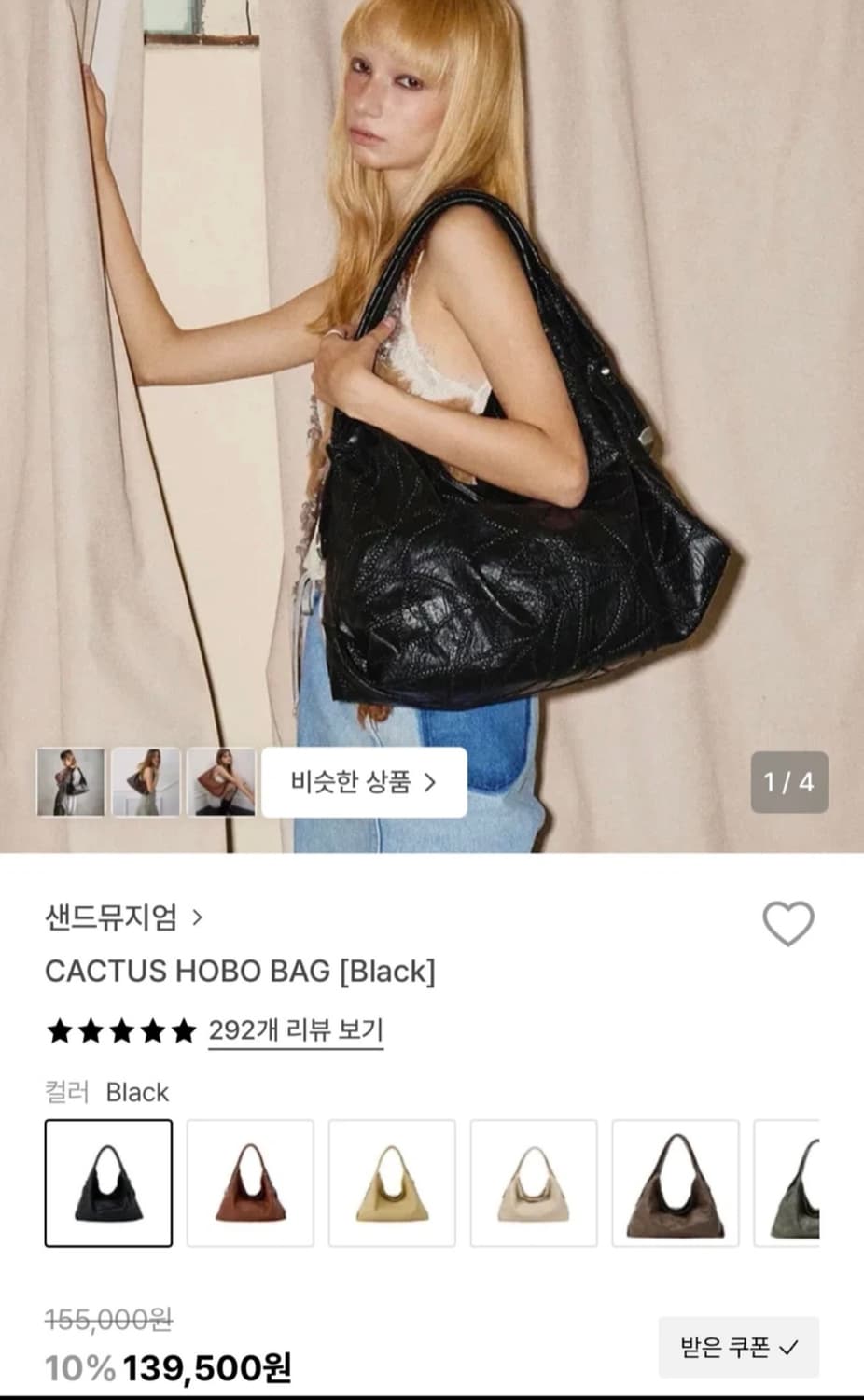Open the 292개 리뷰 보기 reviews link
The image size is (864, 1400).
point(295,1030)
